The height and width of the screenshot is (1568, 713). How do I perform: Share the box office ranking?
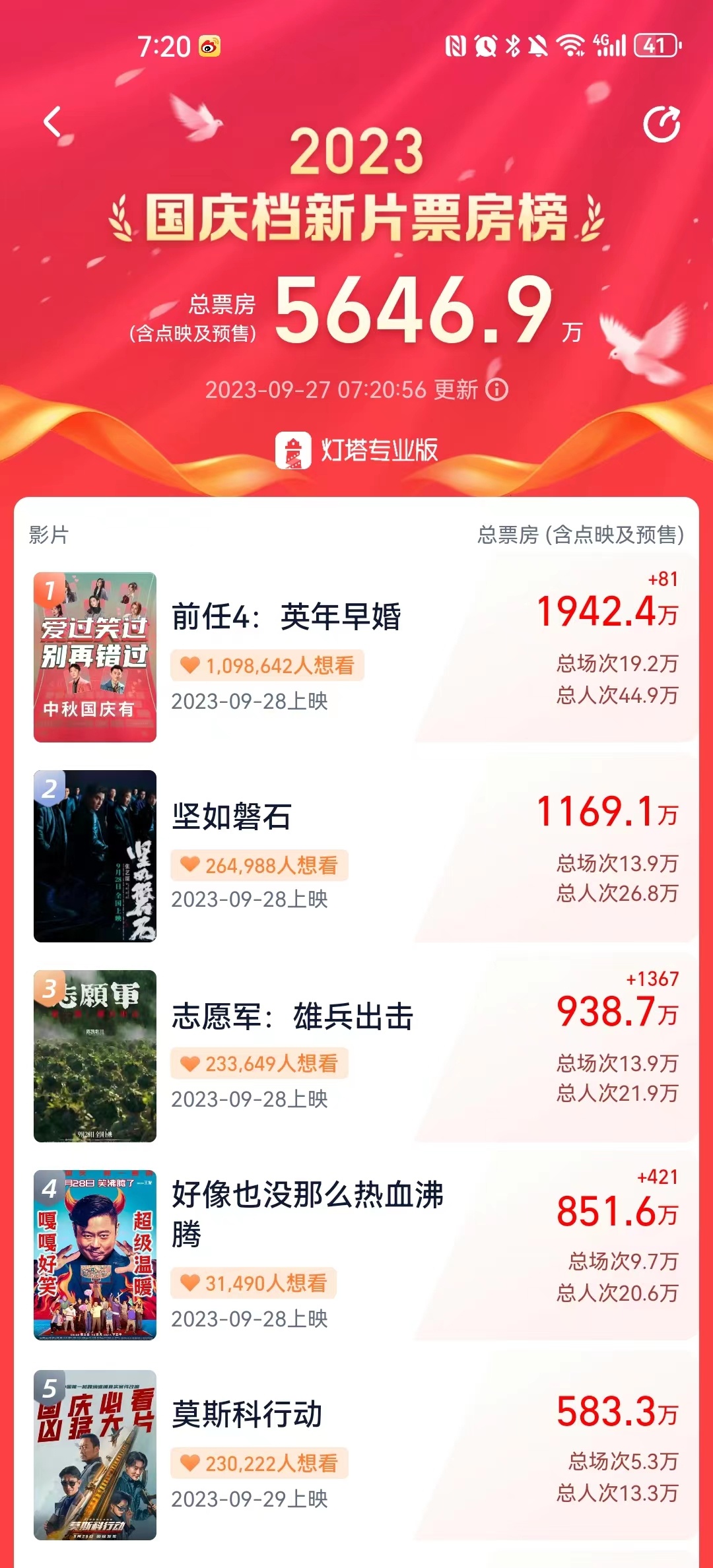click(662, 124)
